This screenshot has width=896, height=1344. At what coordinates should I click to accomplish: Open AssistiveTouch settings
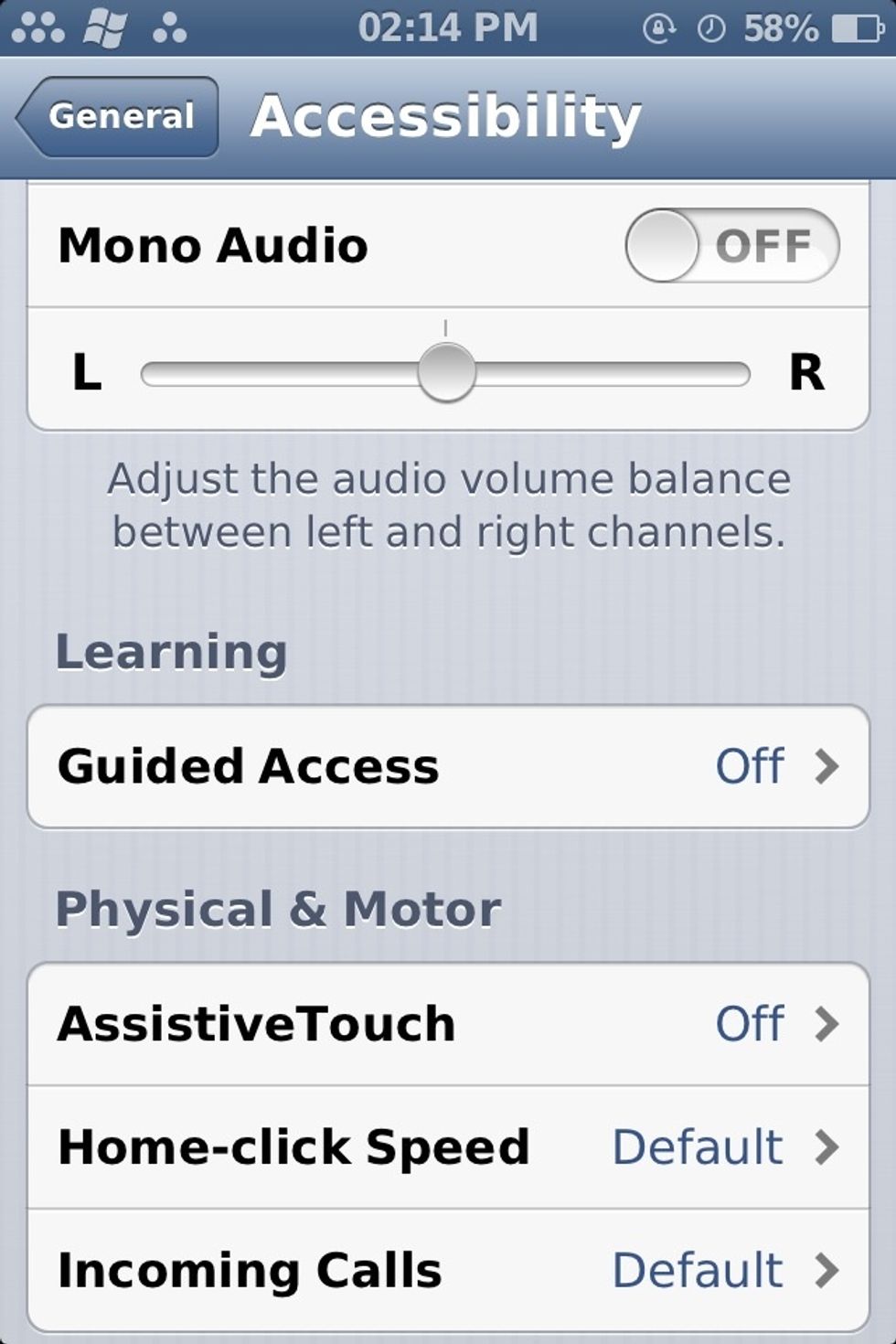(x=448, y=1024)
